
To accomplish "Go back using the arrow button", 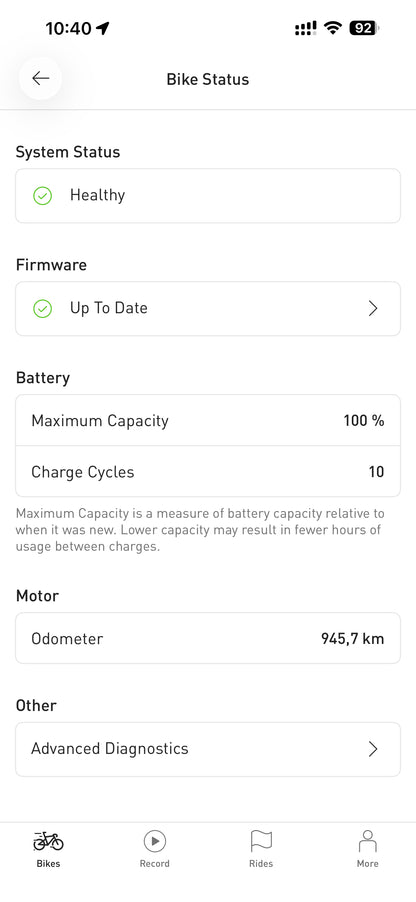I will [40, 78].
